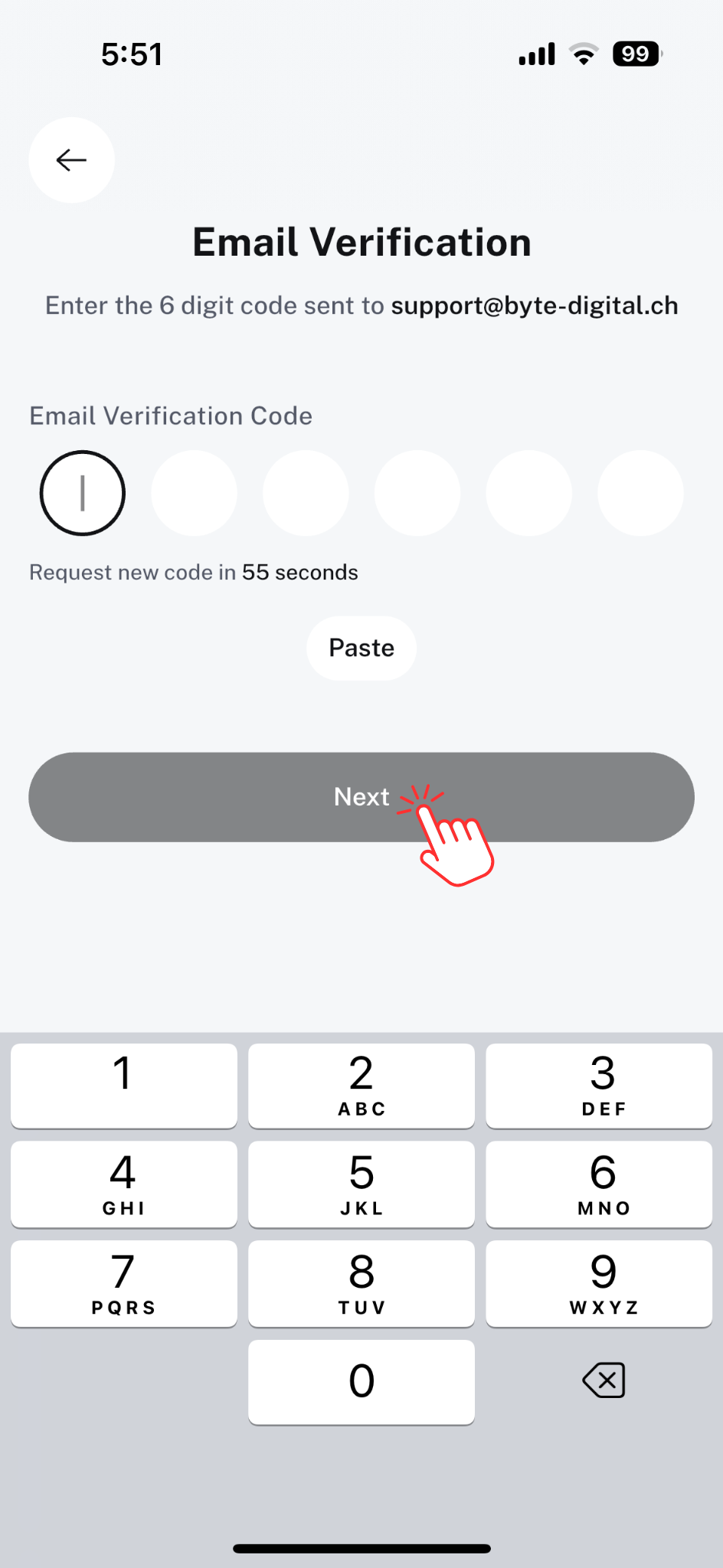Tap Next to continue verification
The width and height of the screenshot is (723, 1568).
[x=361, y=797]
